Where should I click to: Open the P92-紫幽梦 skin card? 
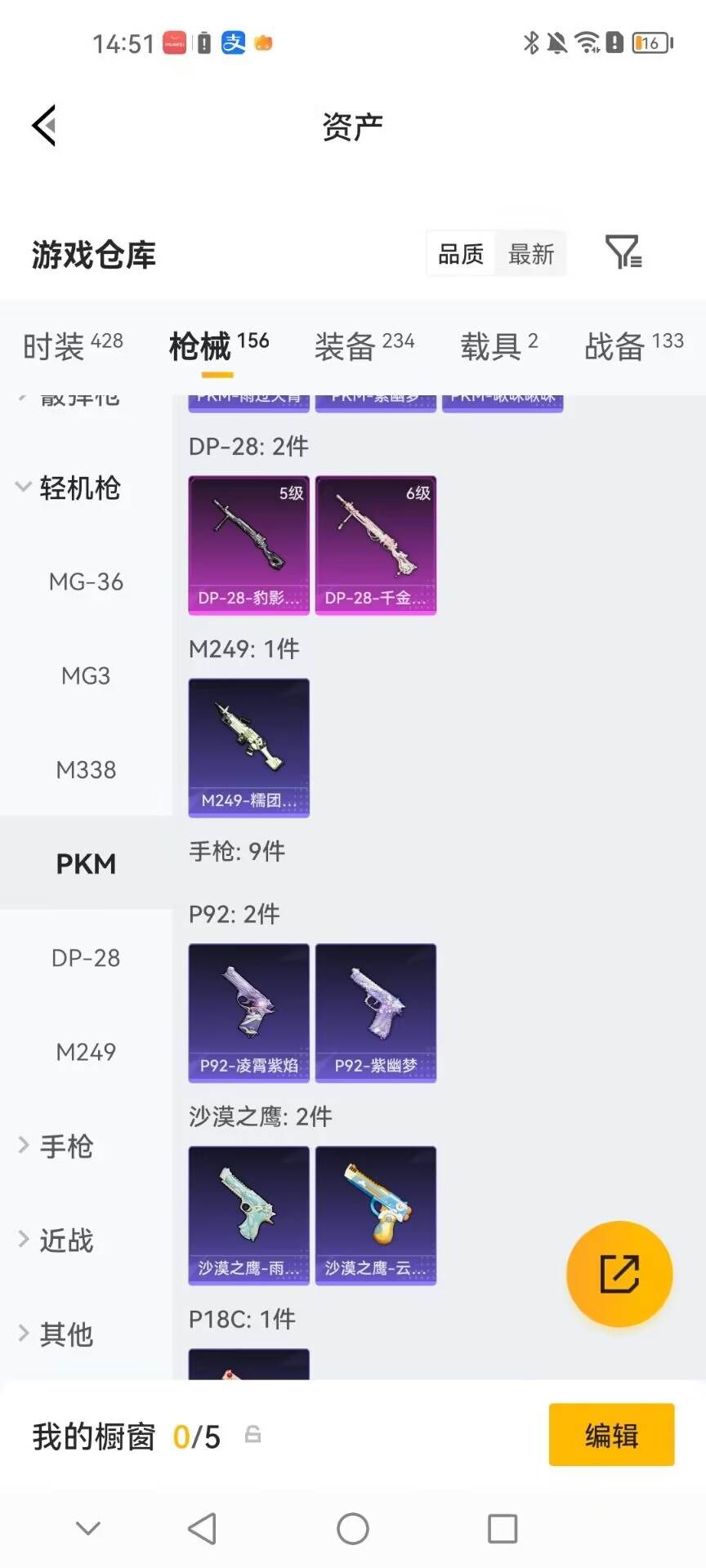tap(376, 1013)
